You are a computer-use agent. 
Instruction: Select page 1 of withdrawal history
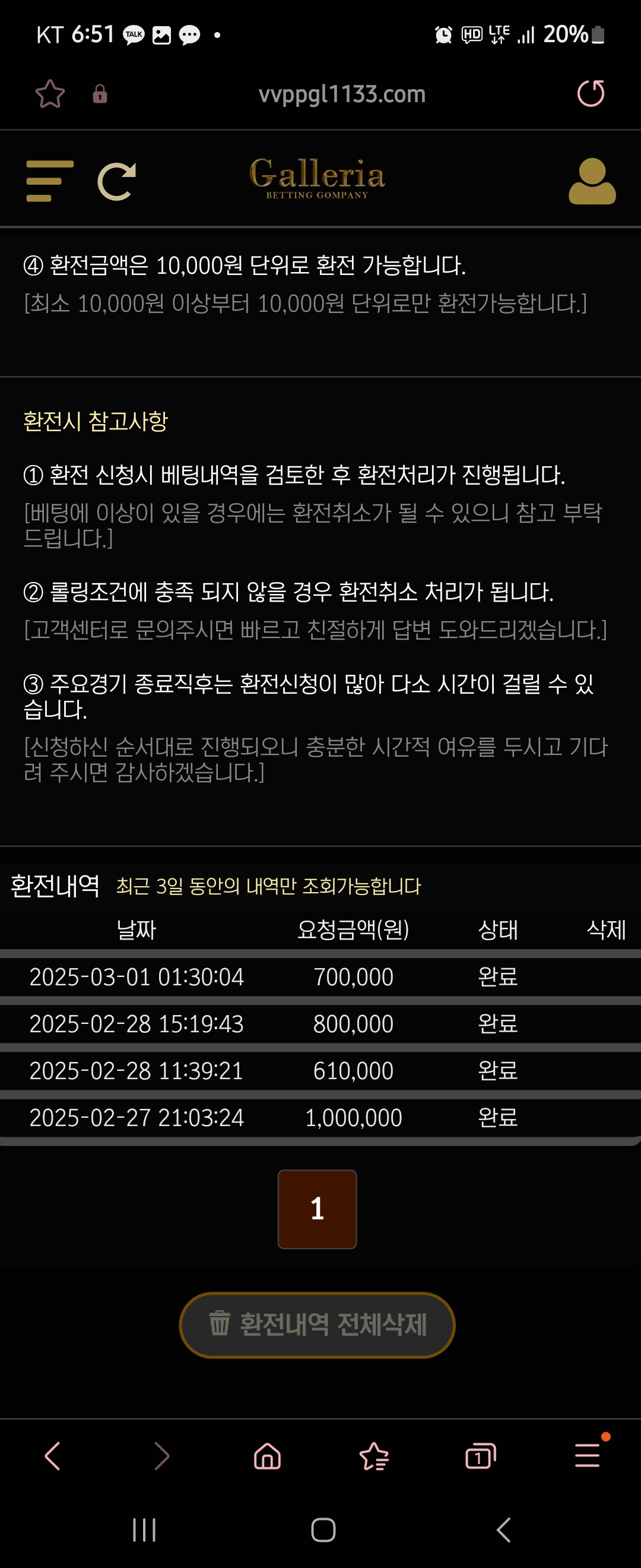click(317, 1208)
